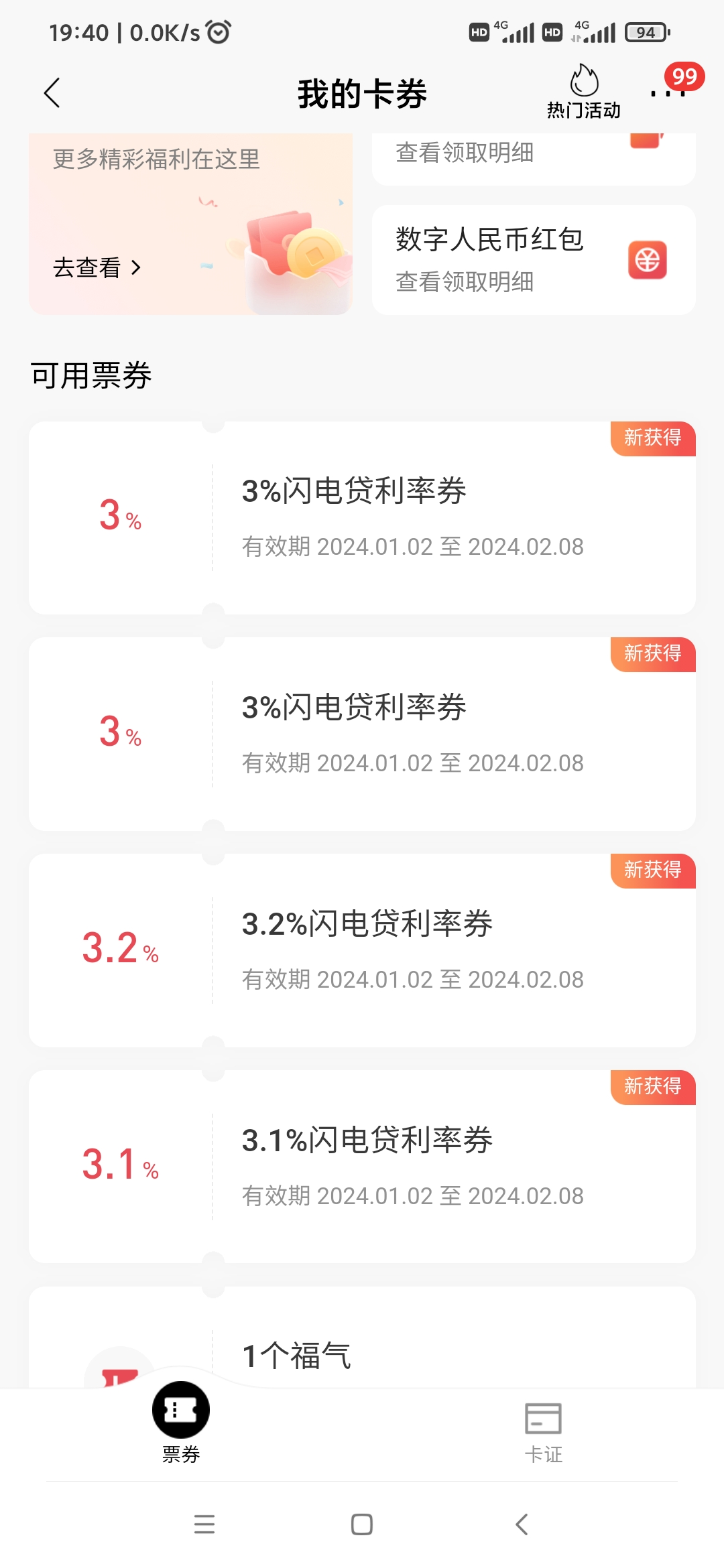View the 1个福气 coupon

click(362, 1347)
